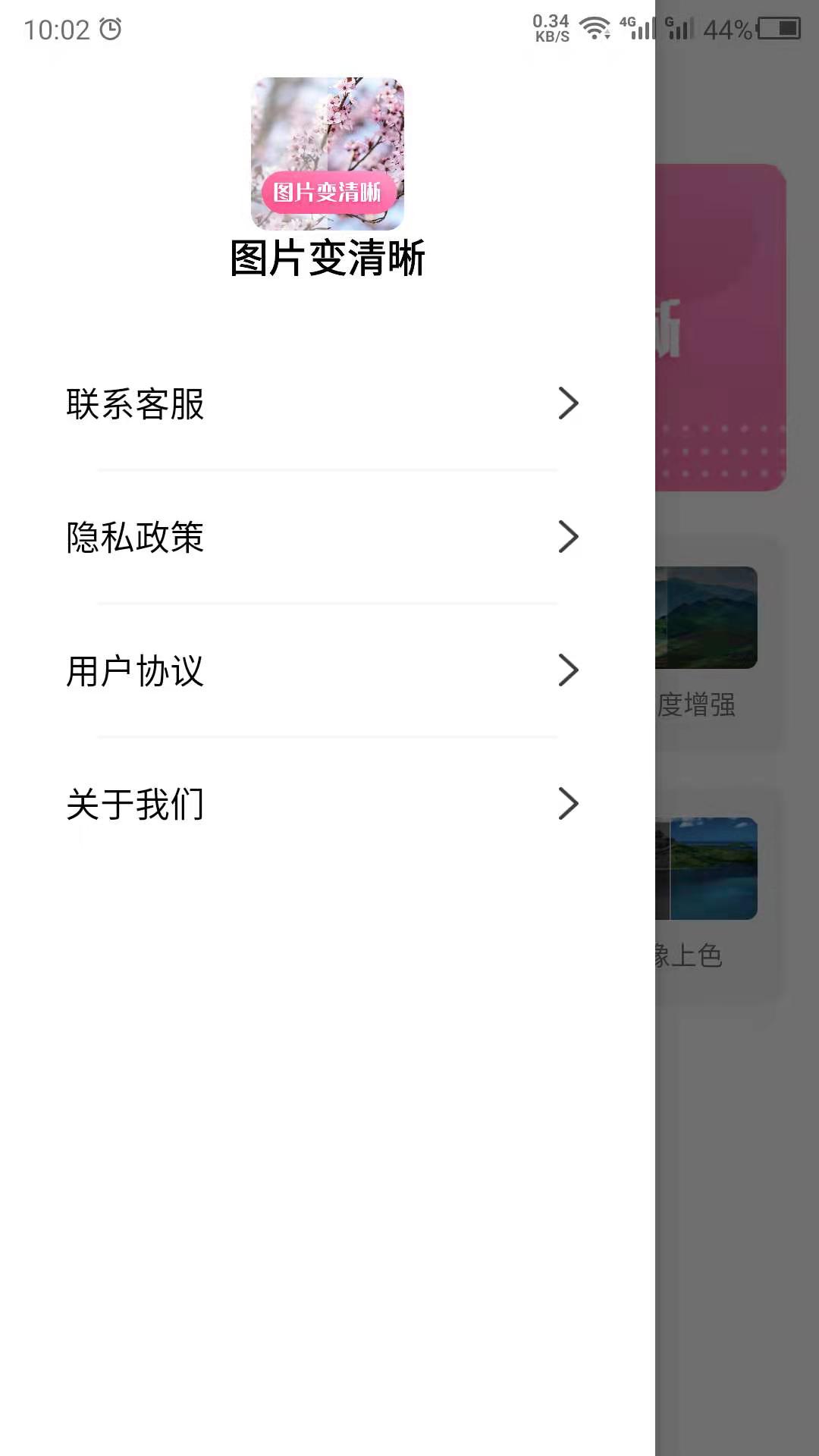Open the 用户协议 user agreement
Viewport: 819px width, 1456px height.
tap(135, 670)
